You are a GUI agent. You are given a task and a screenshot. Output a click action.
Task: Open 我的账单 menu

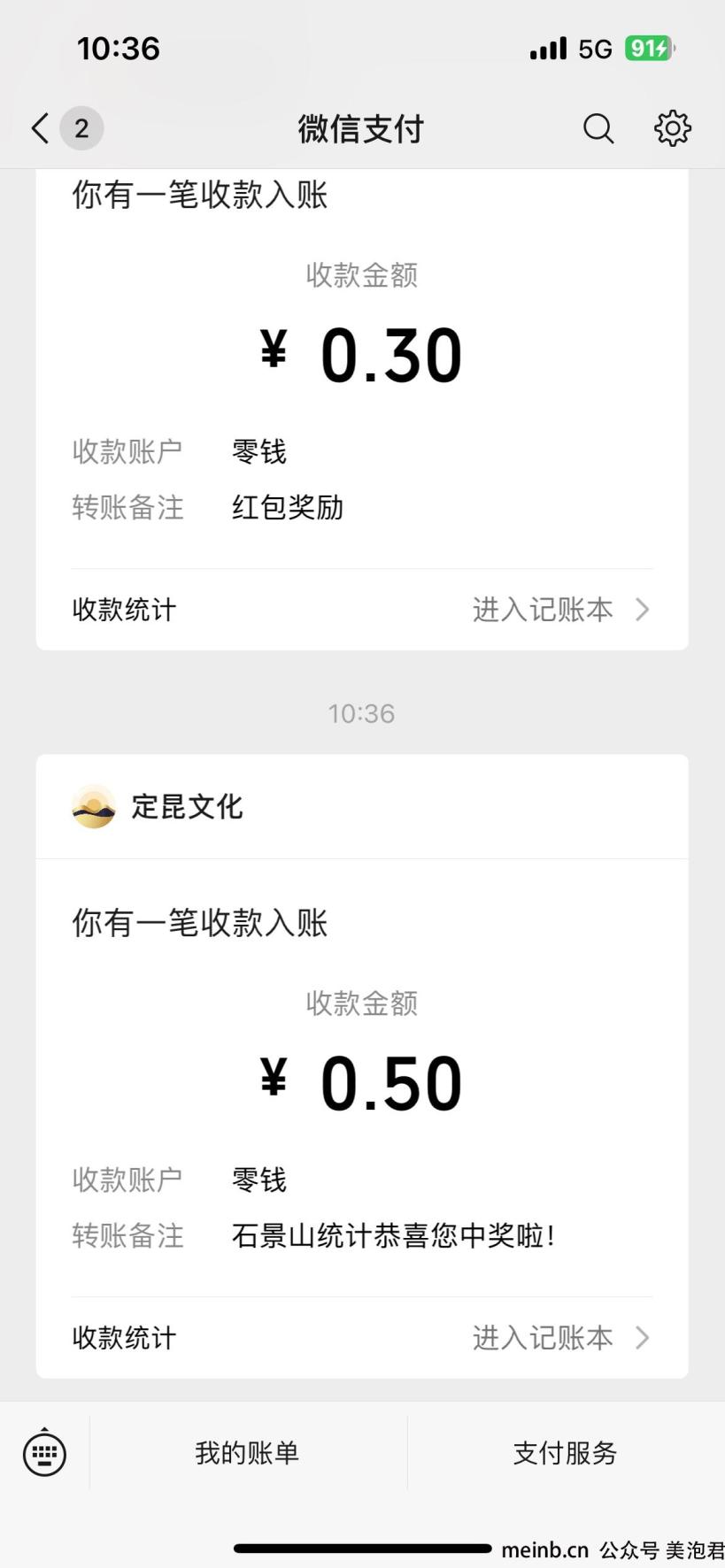point(248,1452)
